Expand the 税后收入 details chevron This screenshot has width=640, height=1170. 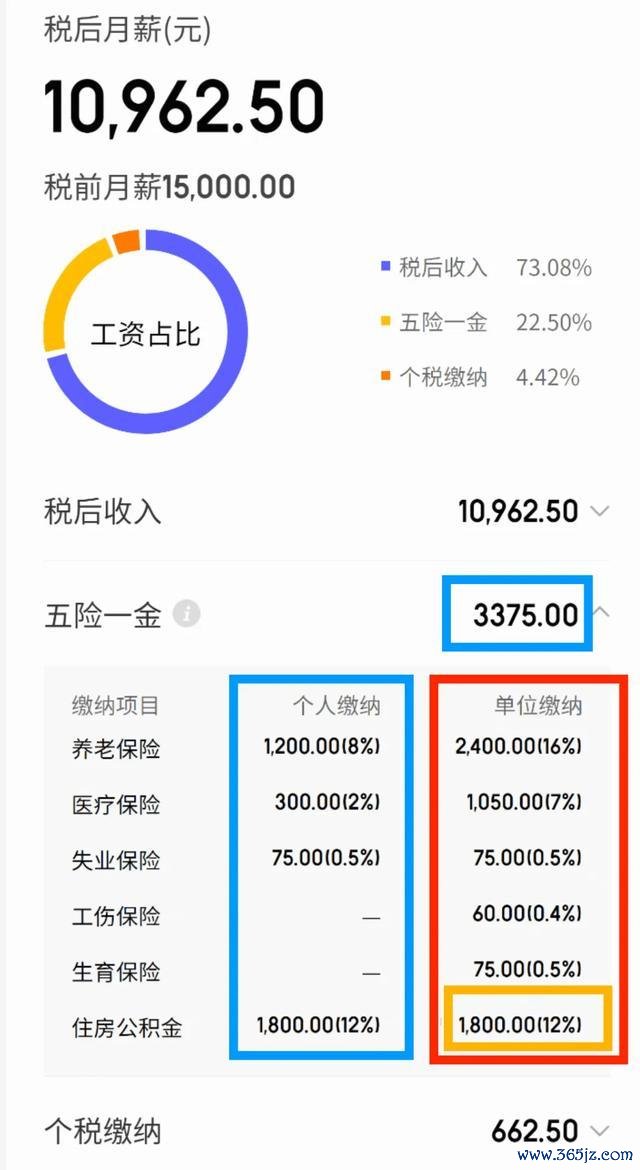(600, 512)
